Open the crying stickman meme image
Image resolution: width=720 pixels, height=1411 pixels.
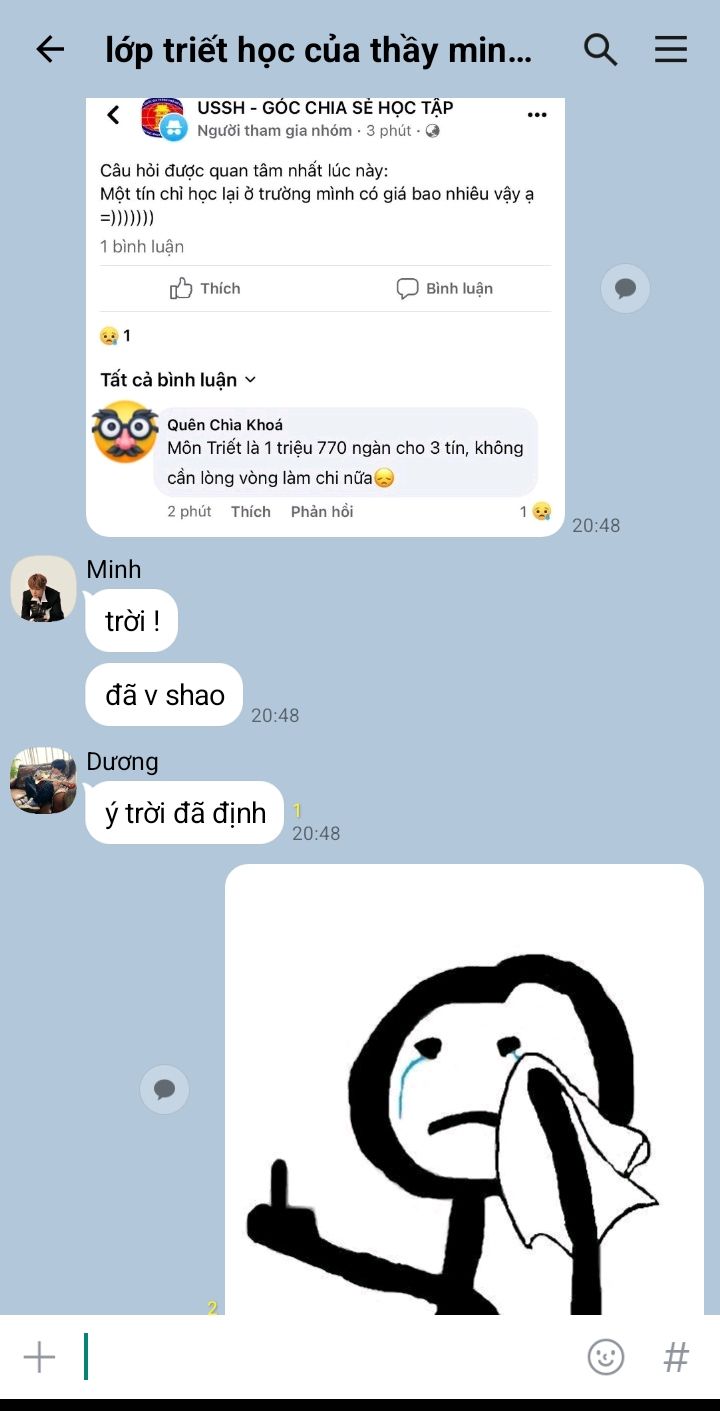pos(464,1089)
